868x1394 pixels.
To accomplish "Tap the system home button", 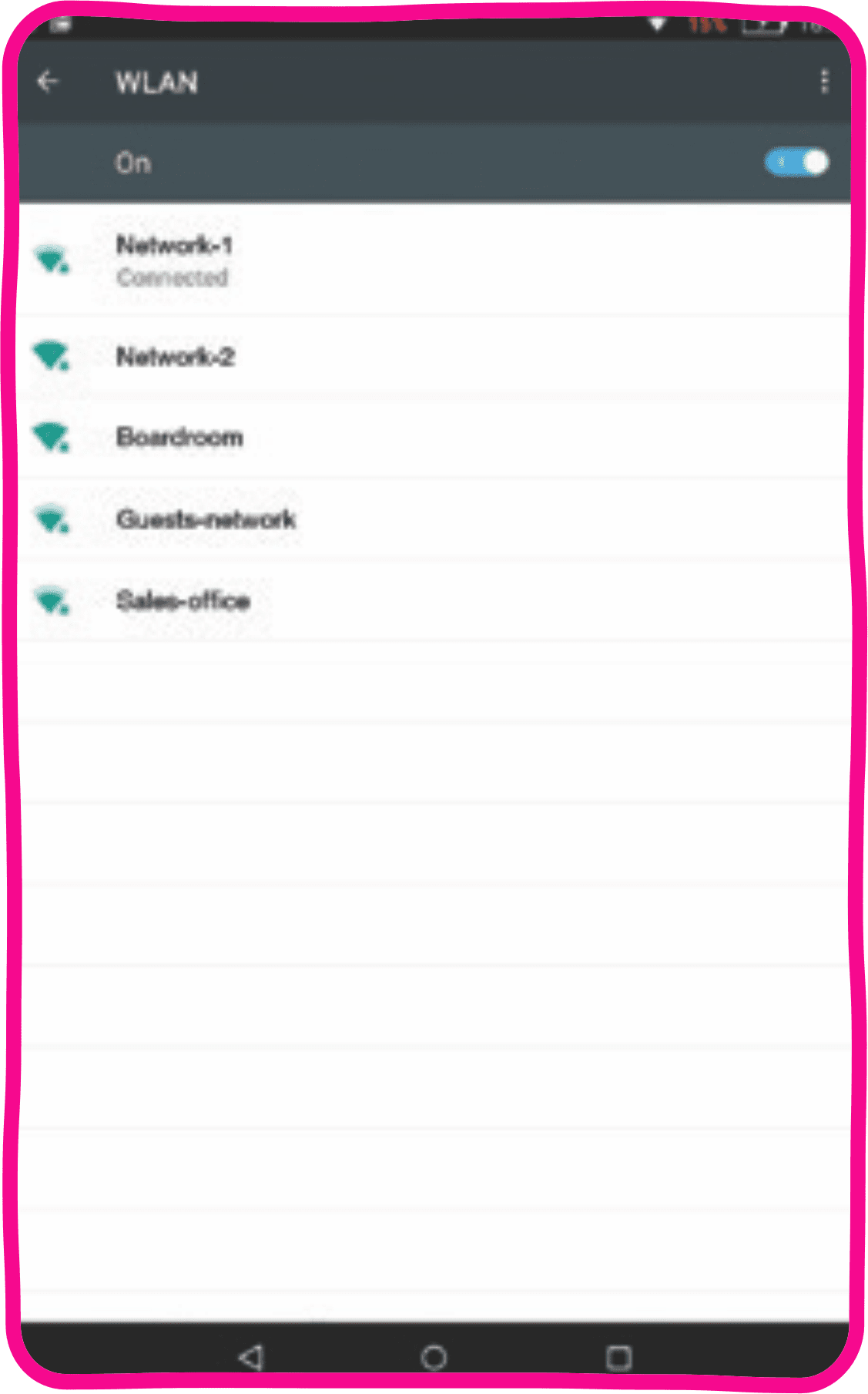I will [x=434, y=1357].
